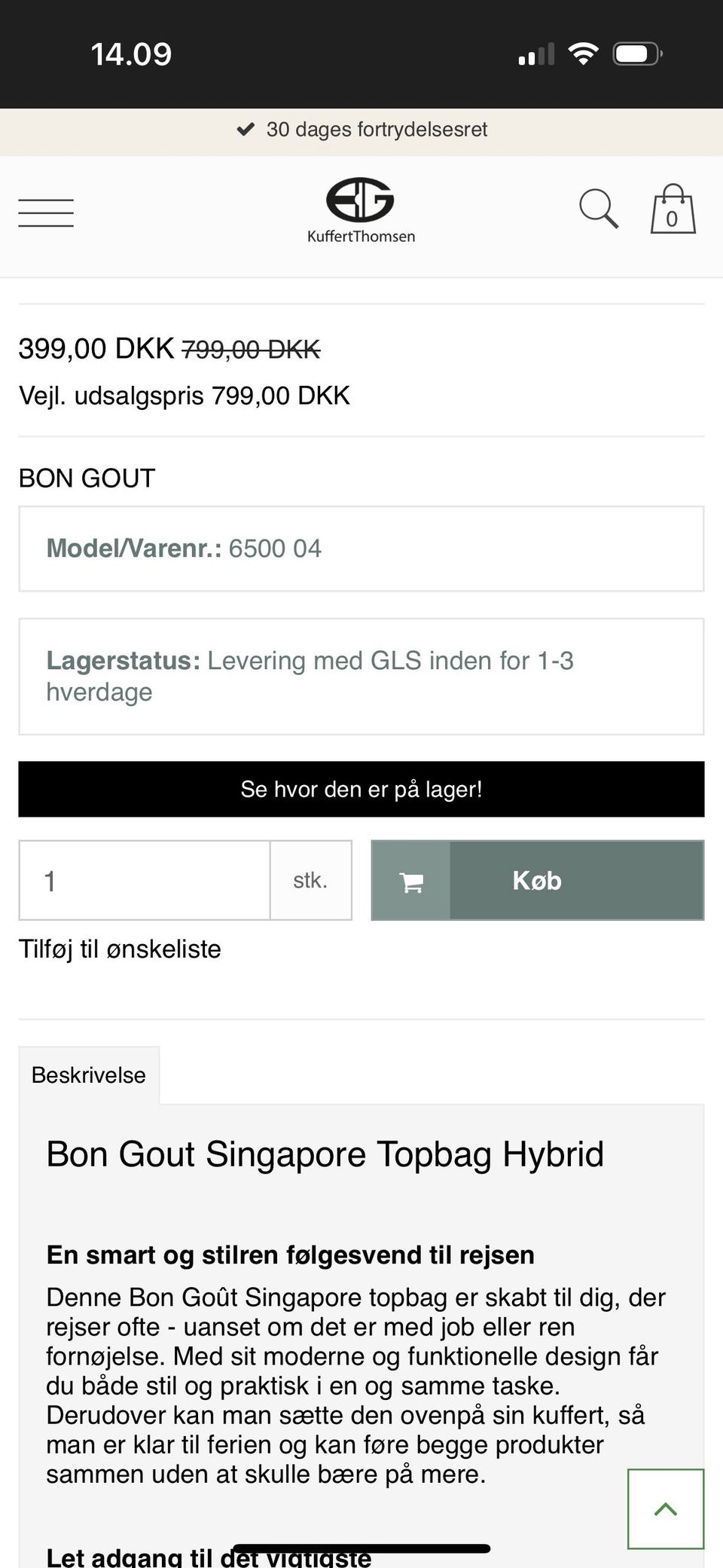
Task: Click the BON GOUT brand name
Action: 86,478
